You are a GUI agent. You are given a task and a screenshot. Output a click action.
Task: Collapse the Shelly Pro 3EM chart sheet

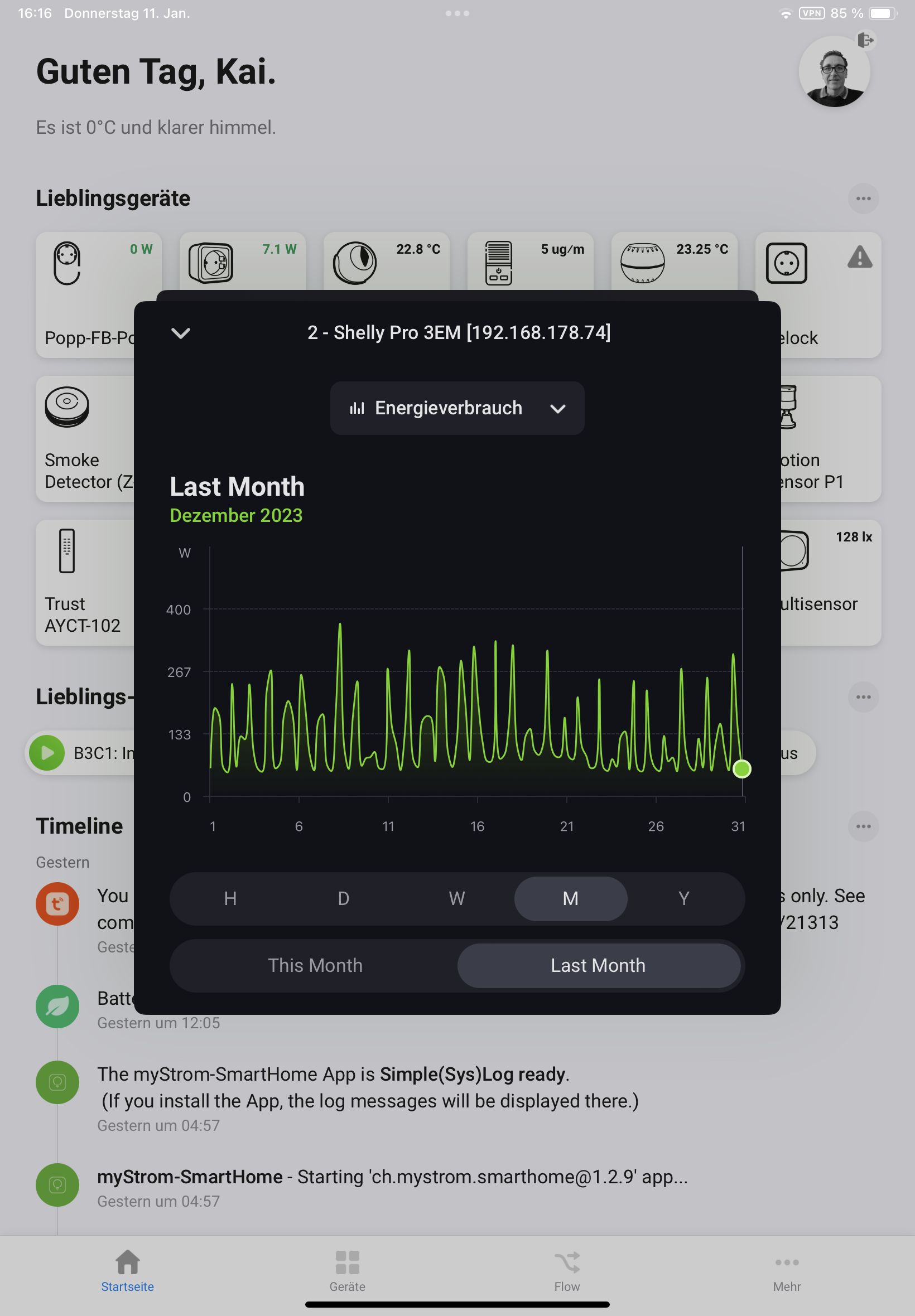click(181, 333)
